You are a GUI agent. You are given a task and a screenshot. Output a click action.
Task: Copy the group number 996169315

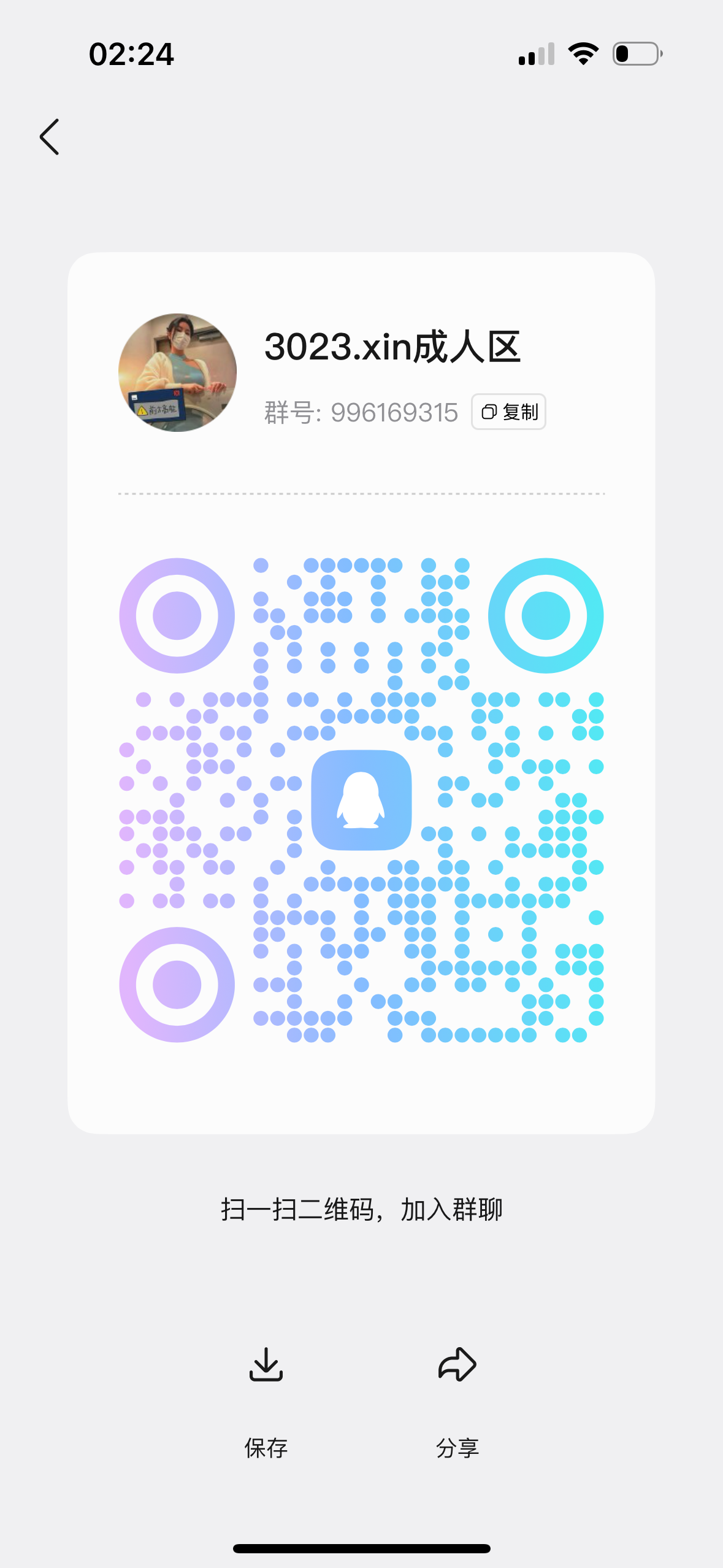coord(508,412)
